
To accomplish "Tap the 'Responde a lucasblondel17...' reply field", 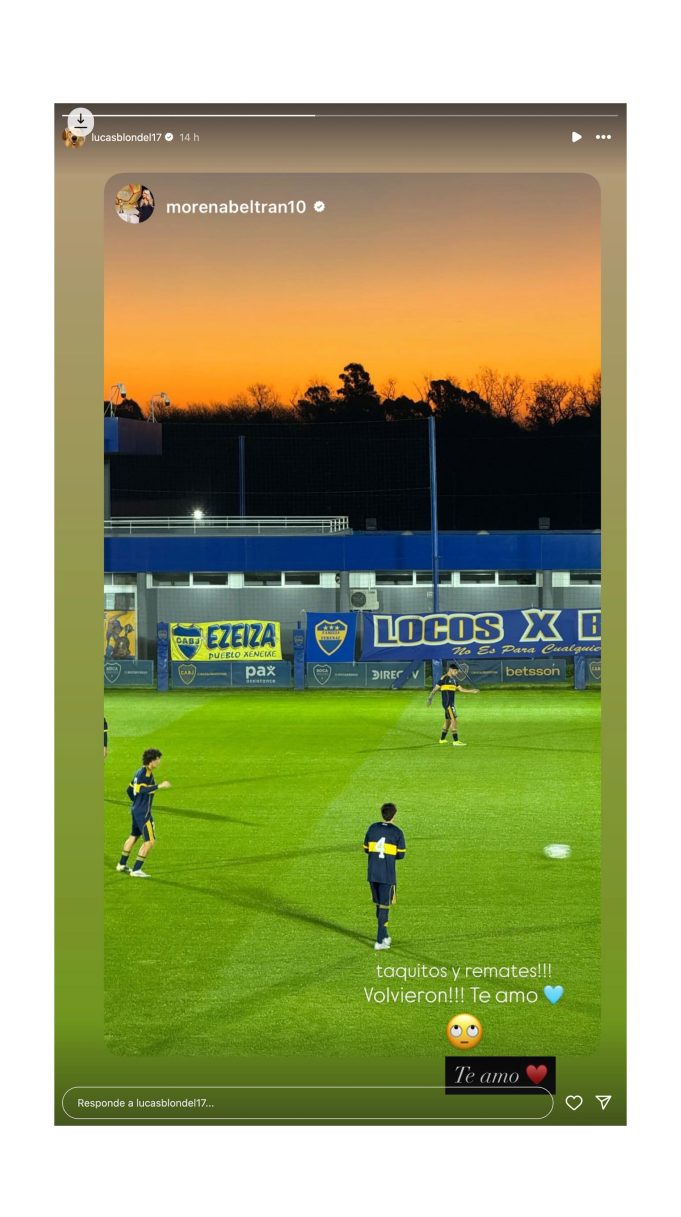I will (307, 1103).
